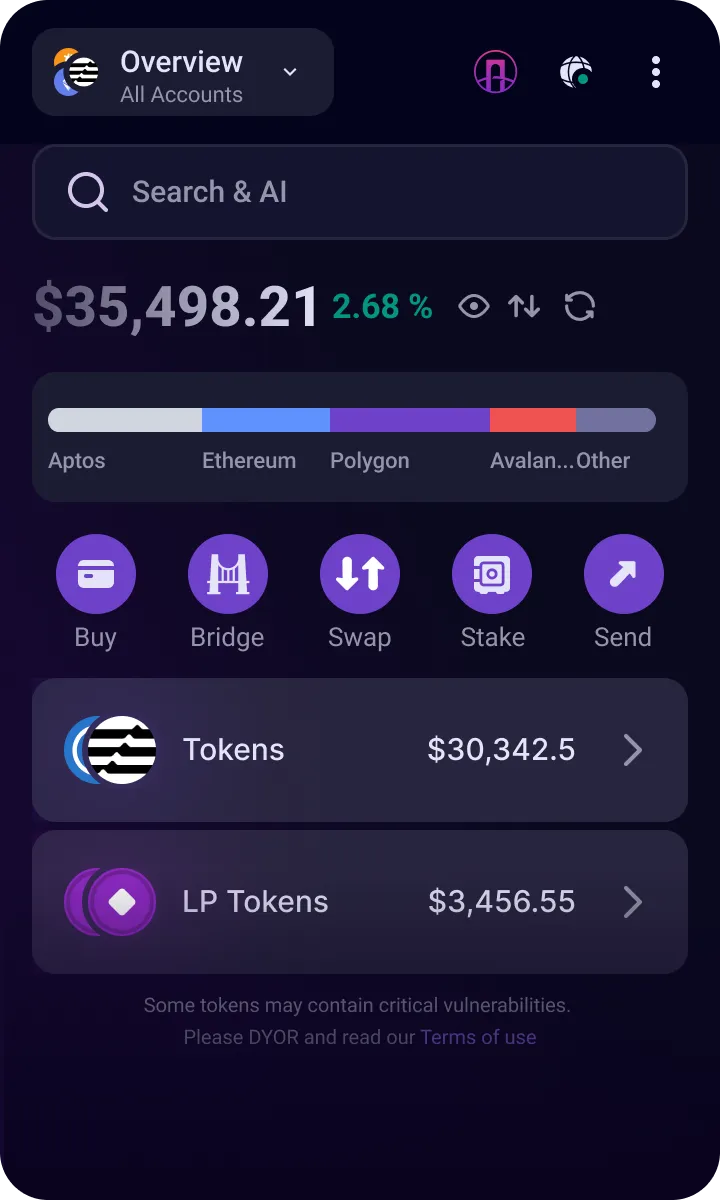Open the Terms of use link

click(x=479, y=1037)
